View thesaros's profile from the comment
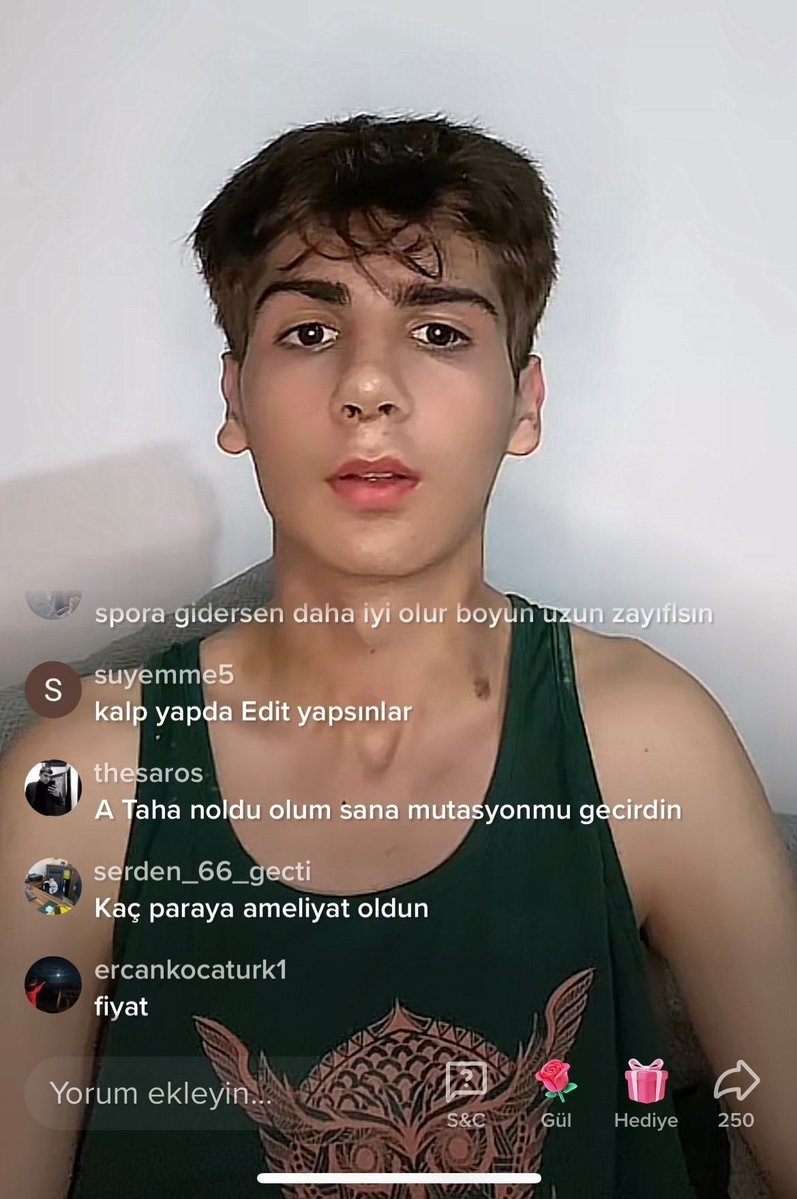 [53, 788]
